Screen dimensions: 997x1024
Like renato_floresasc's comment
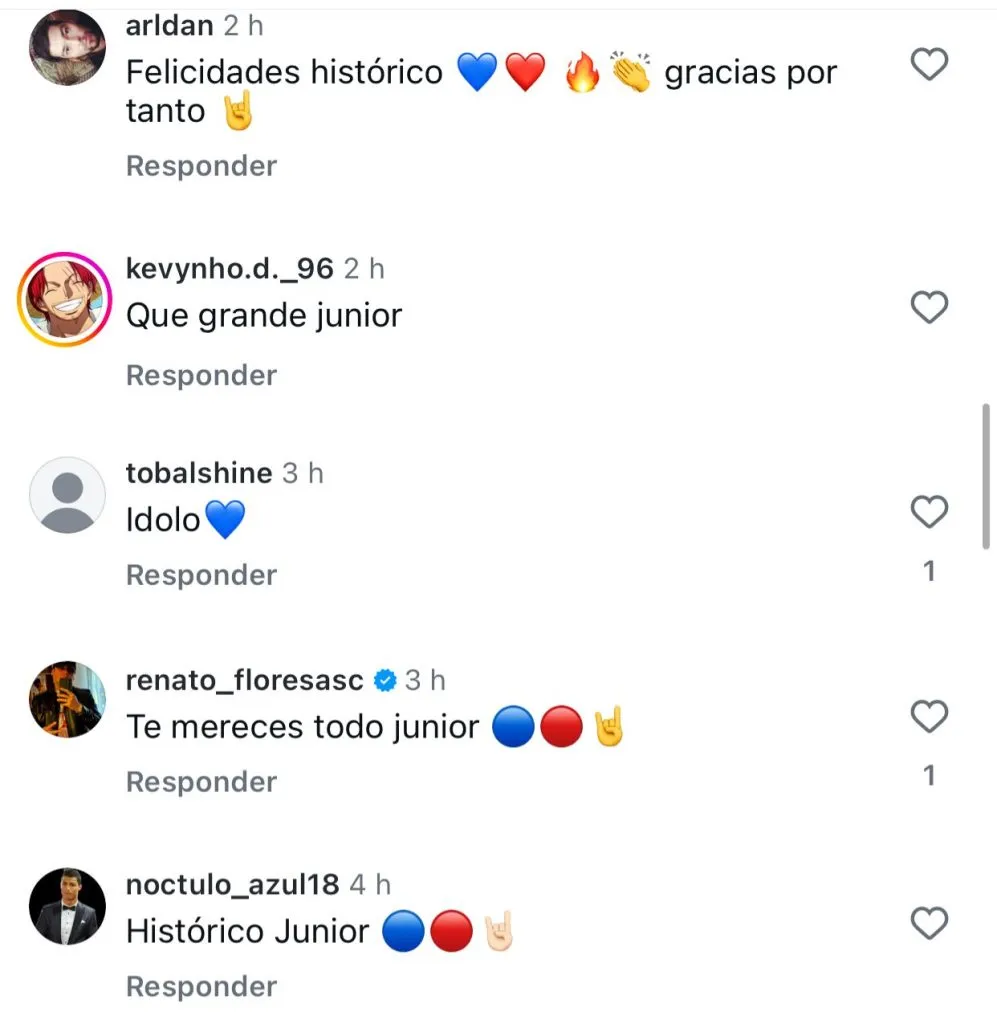point(930,716)
